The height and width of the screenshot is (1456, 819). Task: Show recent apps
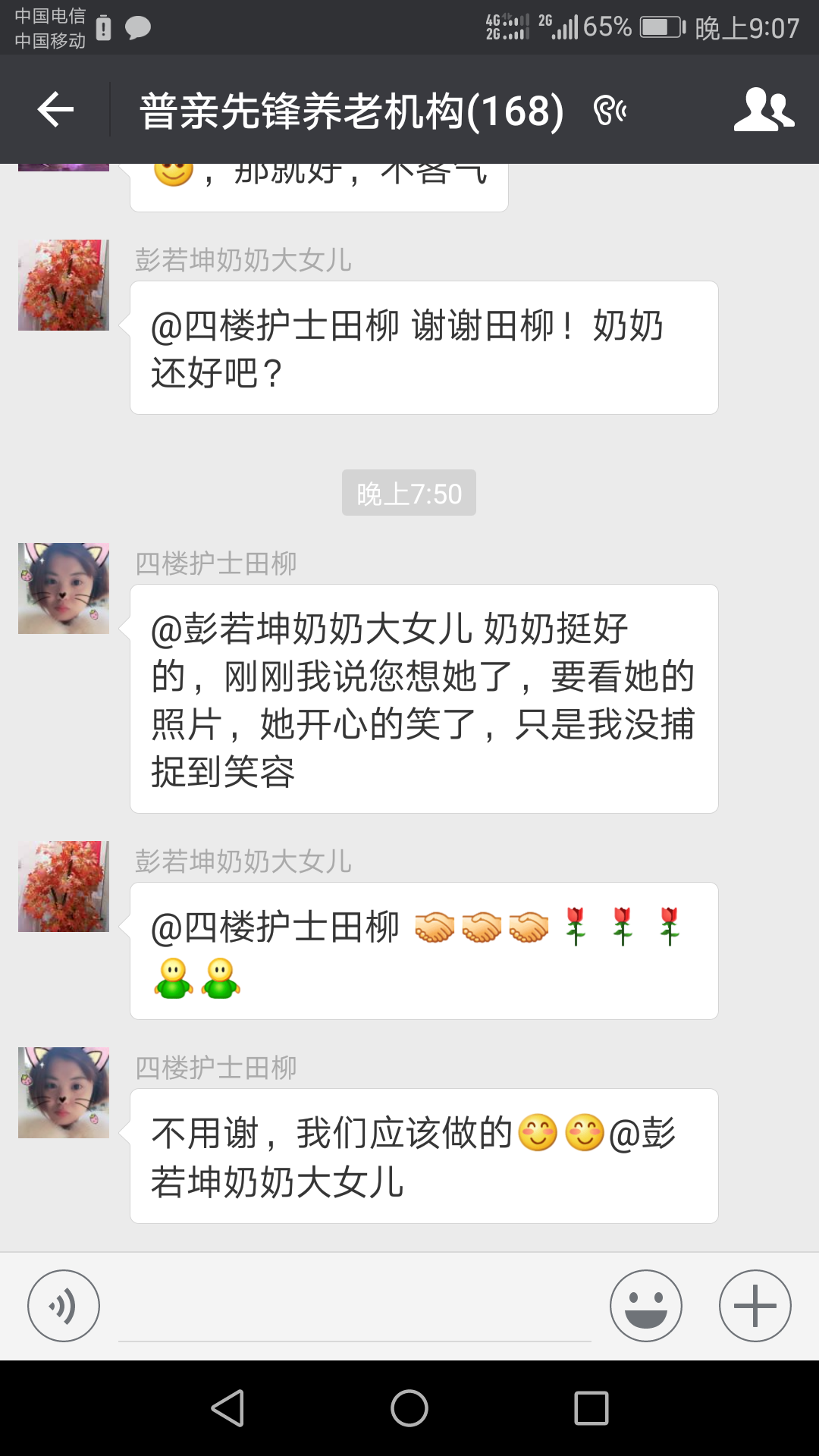pos(591,1408)
